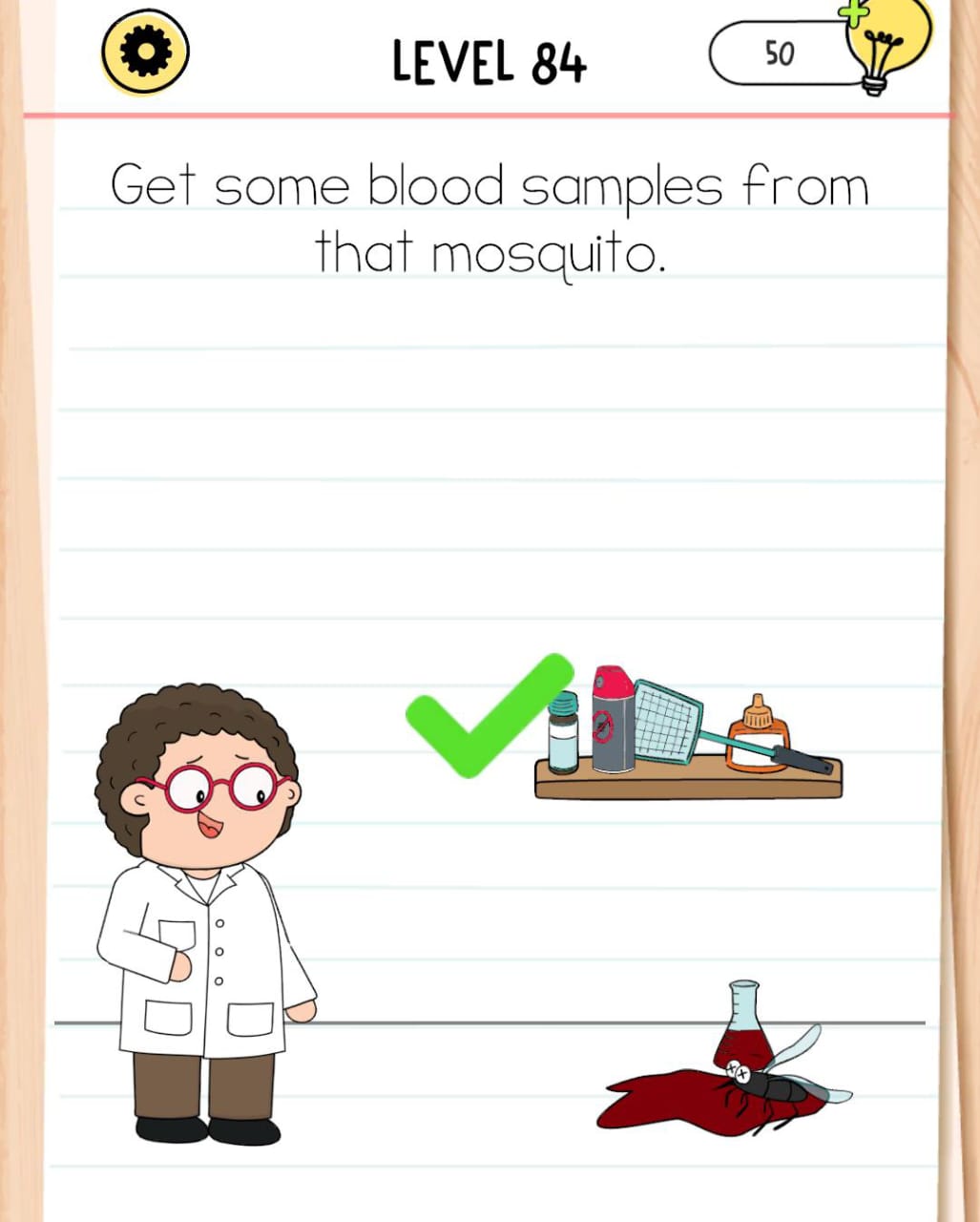
Task: Tap the insect spray can on shelf
Action: click(613, 720)
